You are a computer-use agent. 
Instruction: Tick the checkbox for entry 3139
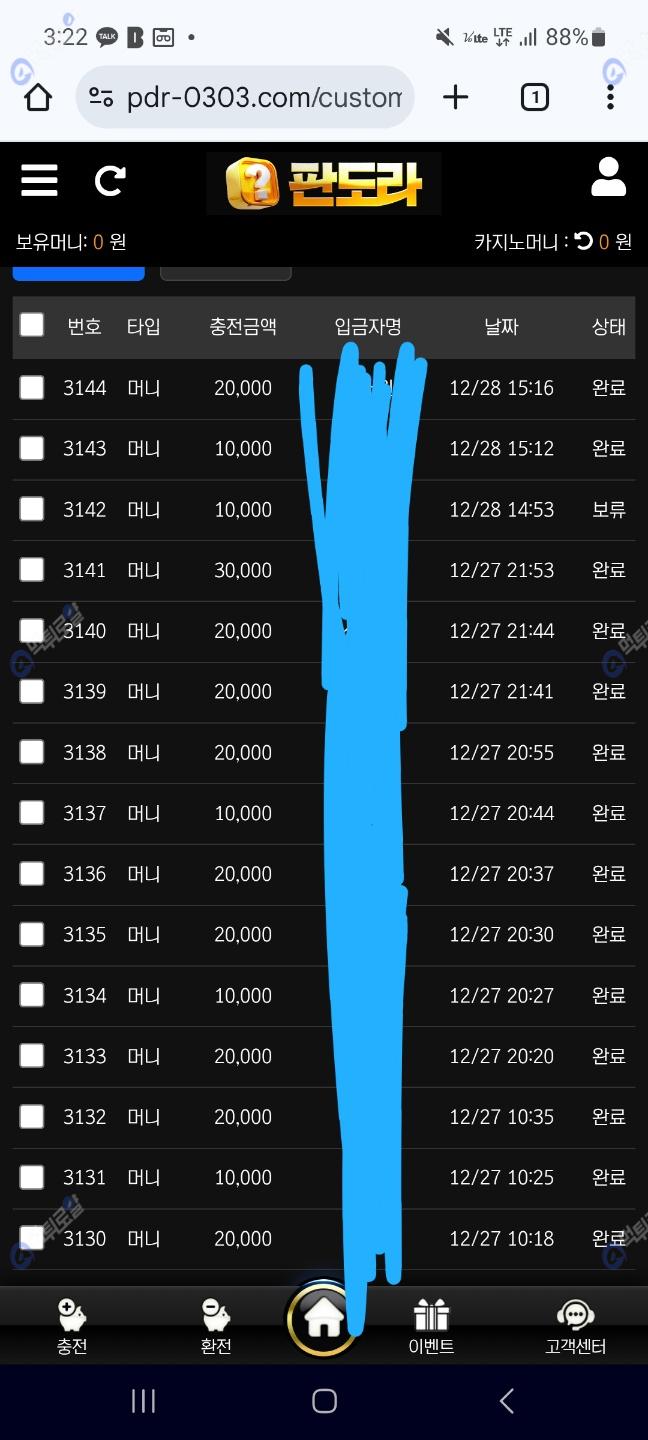32,691
